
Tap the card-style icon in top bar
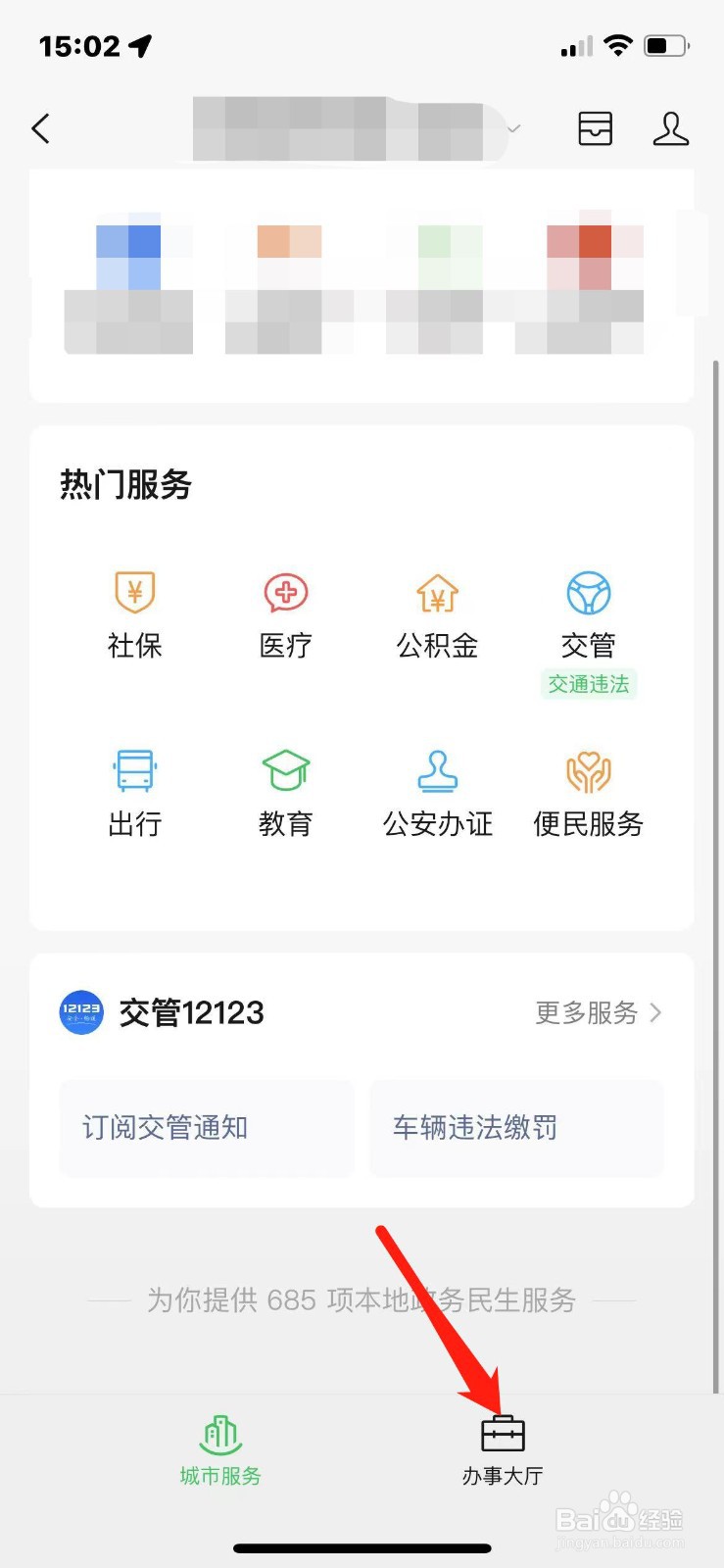(x=596, y=128)
